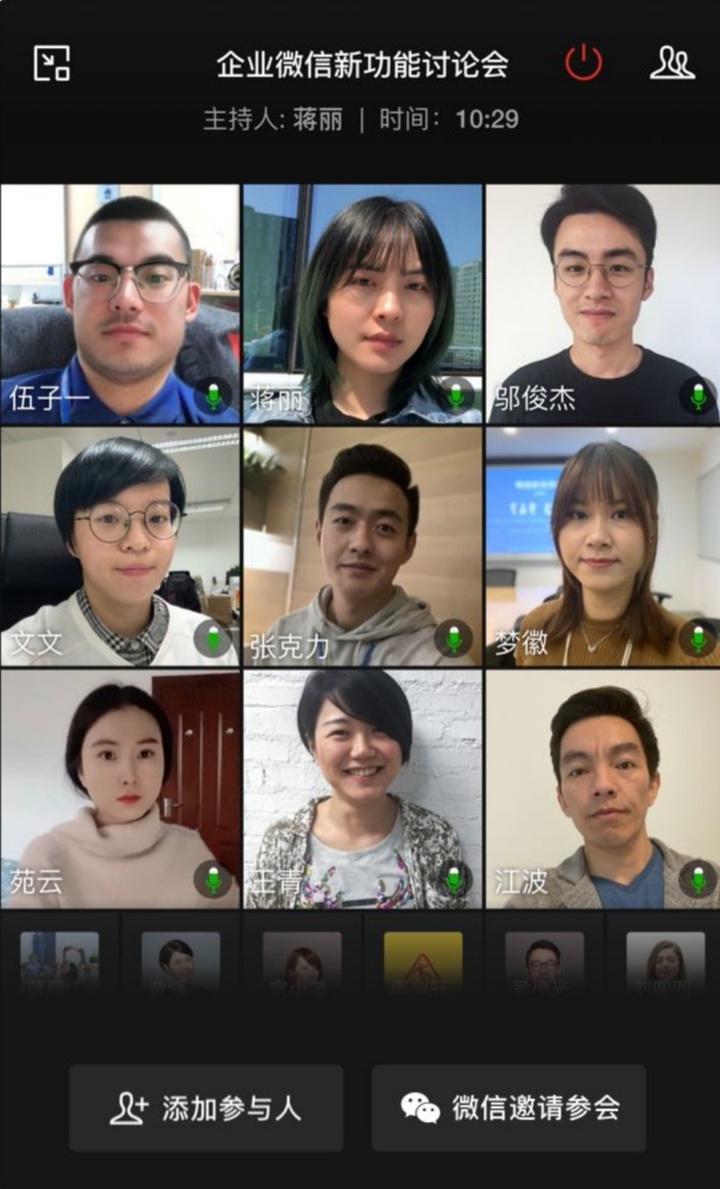
Task: Minimize the meeting window
Action: 51,63
